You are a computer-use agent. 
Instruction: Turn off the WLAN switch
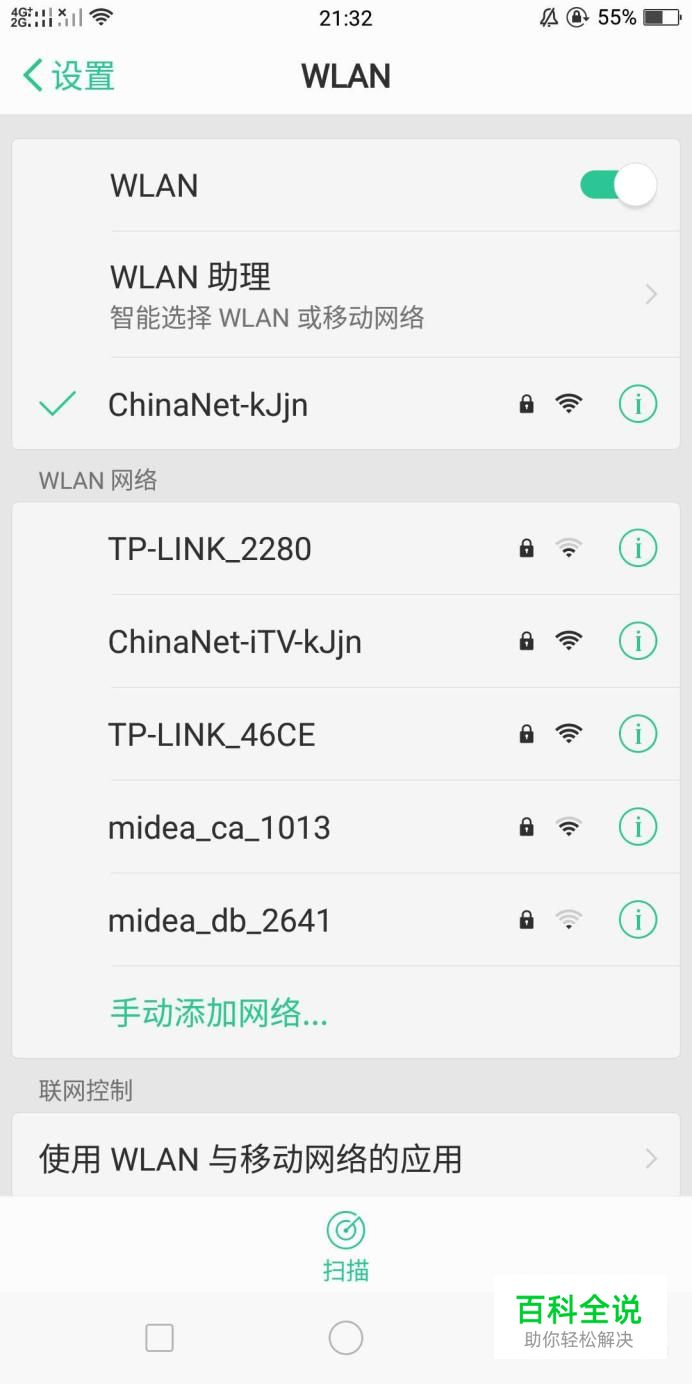coord(618,185)
